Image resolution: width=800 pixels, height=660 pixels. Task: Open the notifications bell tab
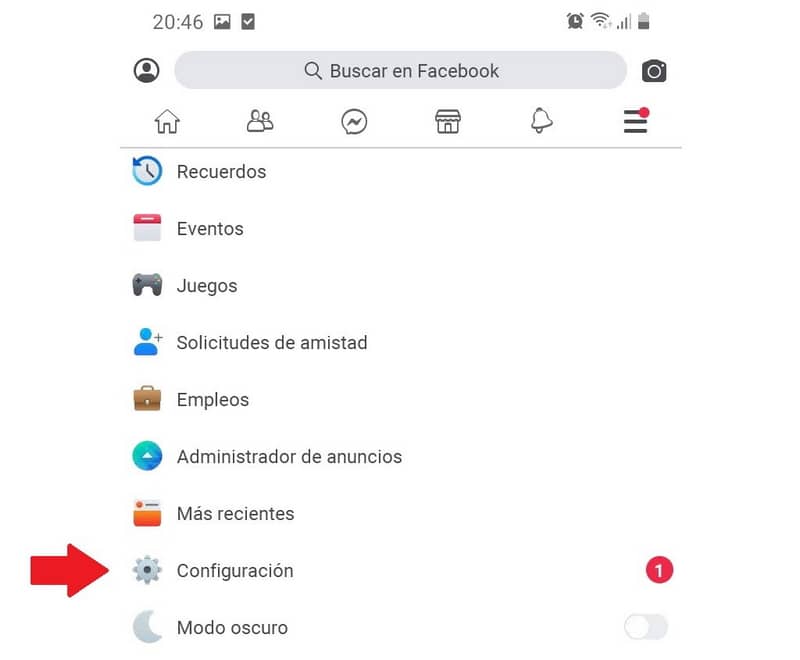pyautogui.click(x=541, y=122)
